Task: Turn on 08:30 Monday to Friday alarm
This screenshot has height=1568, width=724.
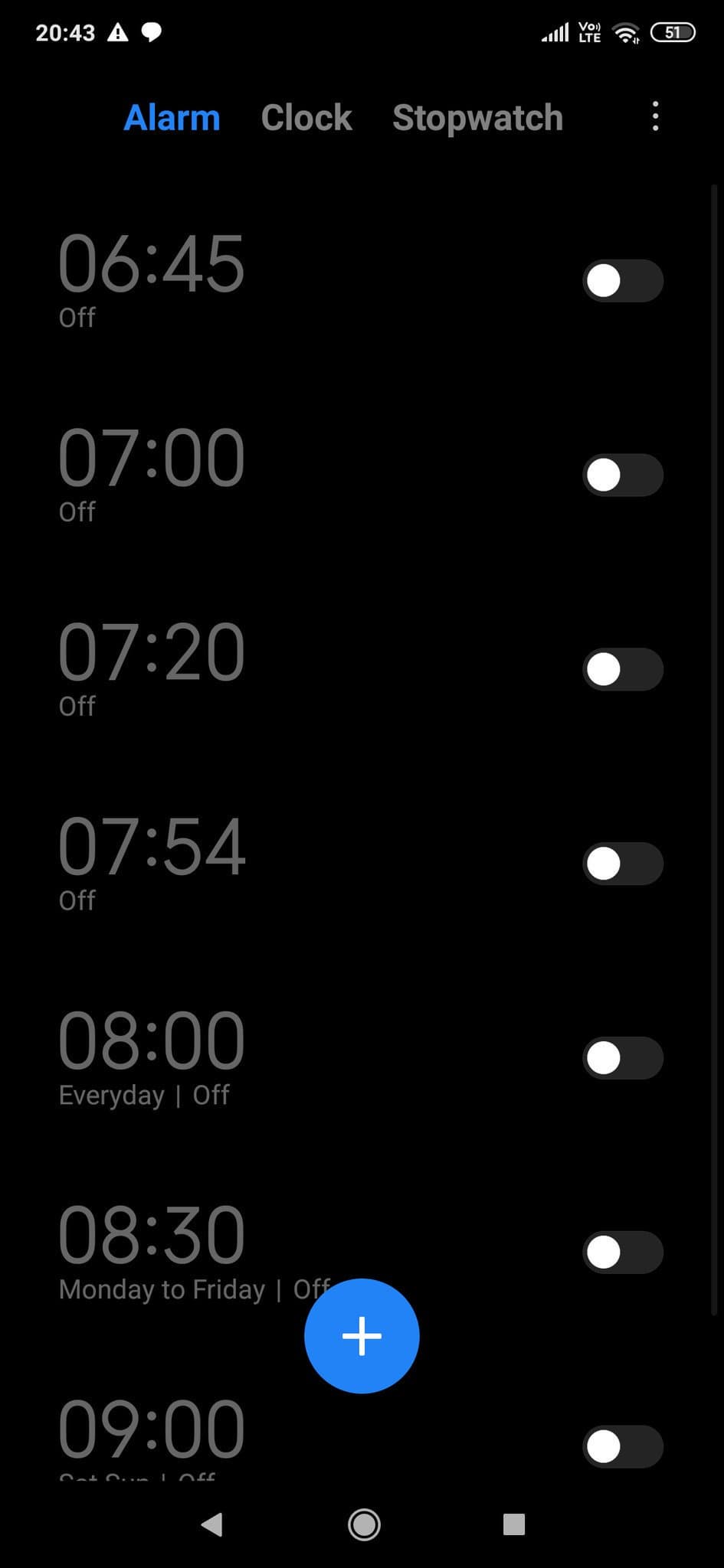Action: point(622,1253)
